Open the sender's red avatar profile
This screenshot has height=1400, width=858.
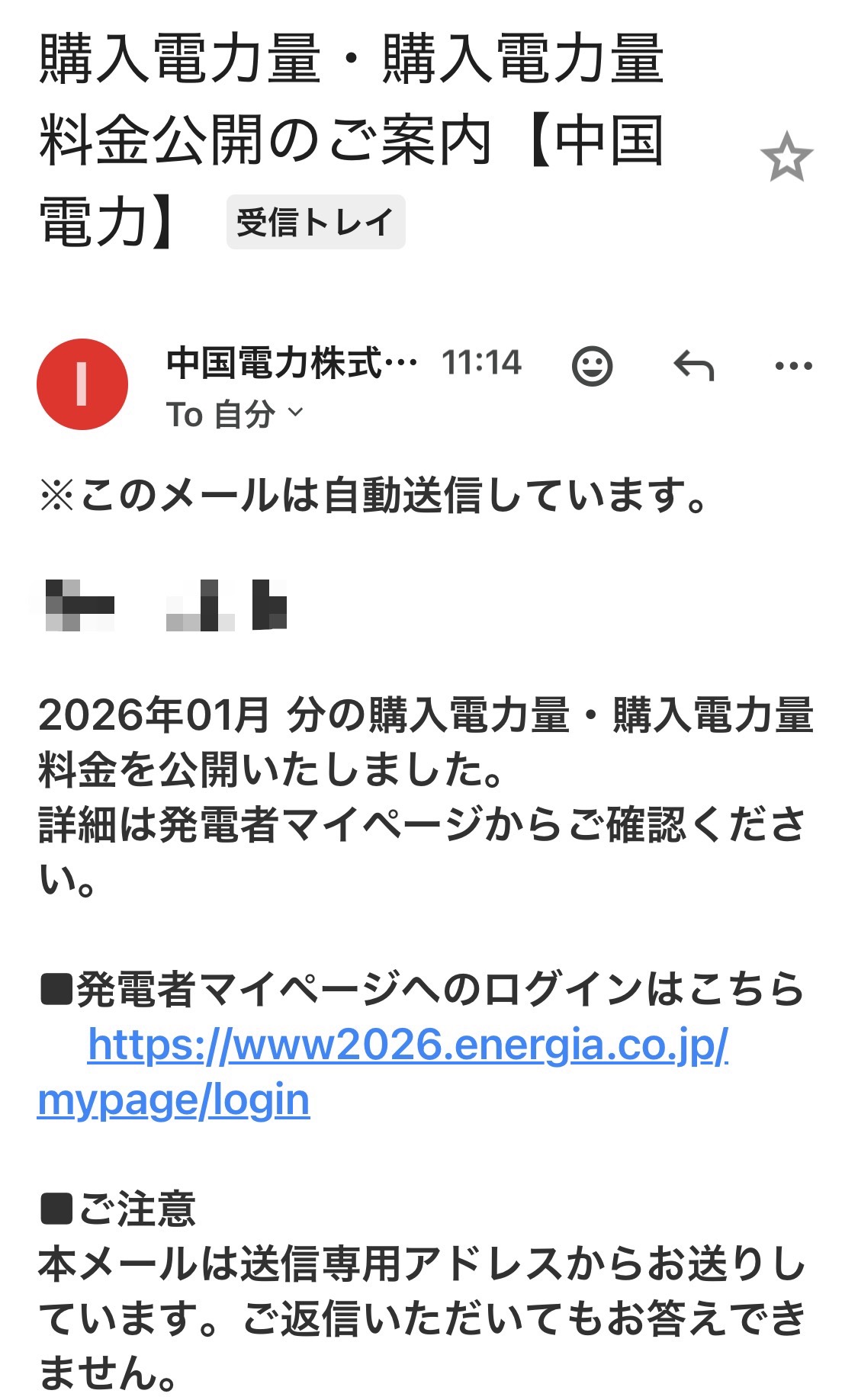click(82, 384)
